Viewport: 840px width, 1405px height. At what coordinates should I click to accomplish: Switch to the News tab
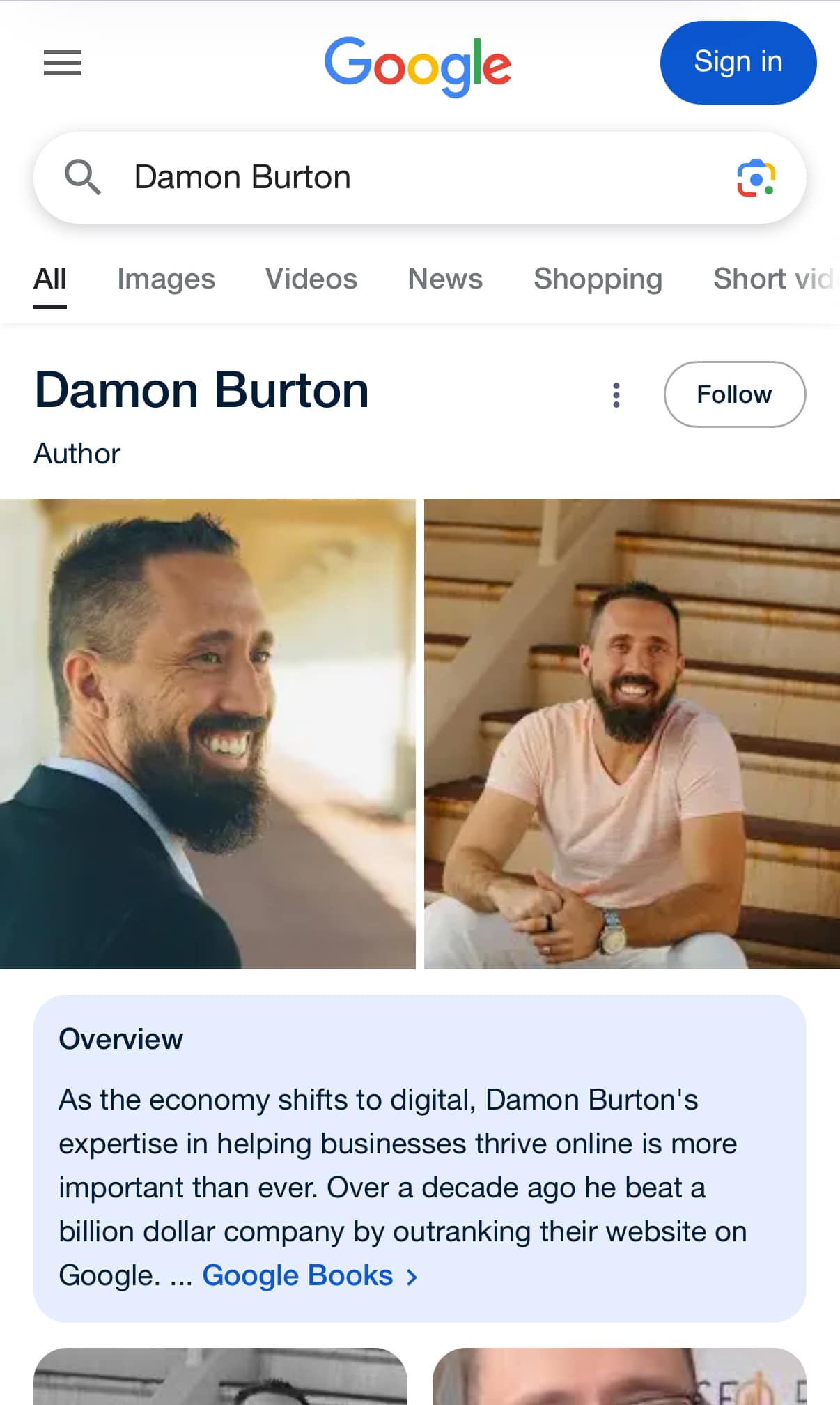click(x=445, y=279)
